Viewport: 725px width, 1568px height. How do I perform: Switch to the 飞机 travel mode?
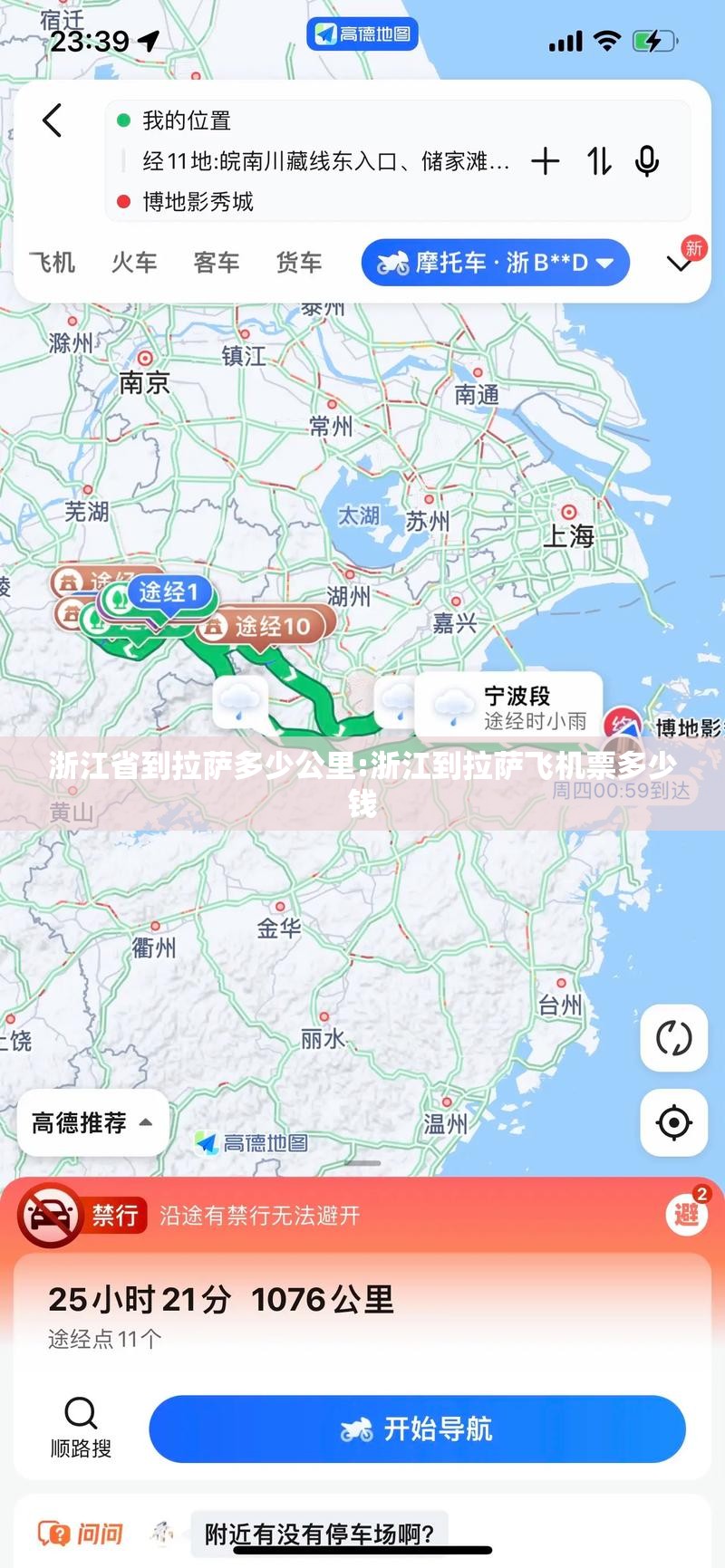point(52,263)
